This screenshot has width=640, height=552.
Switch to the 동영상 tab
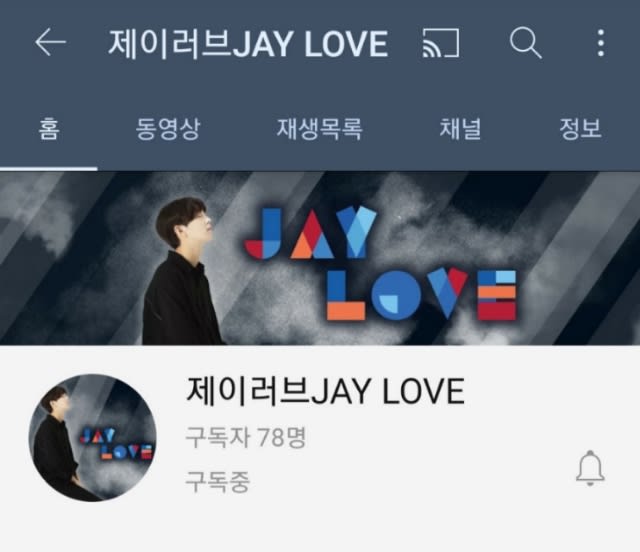click(x=168, y=130)
